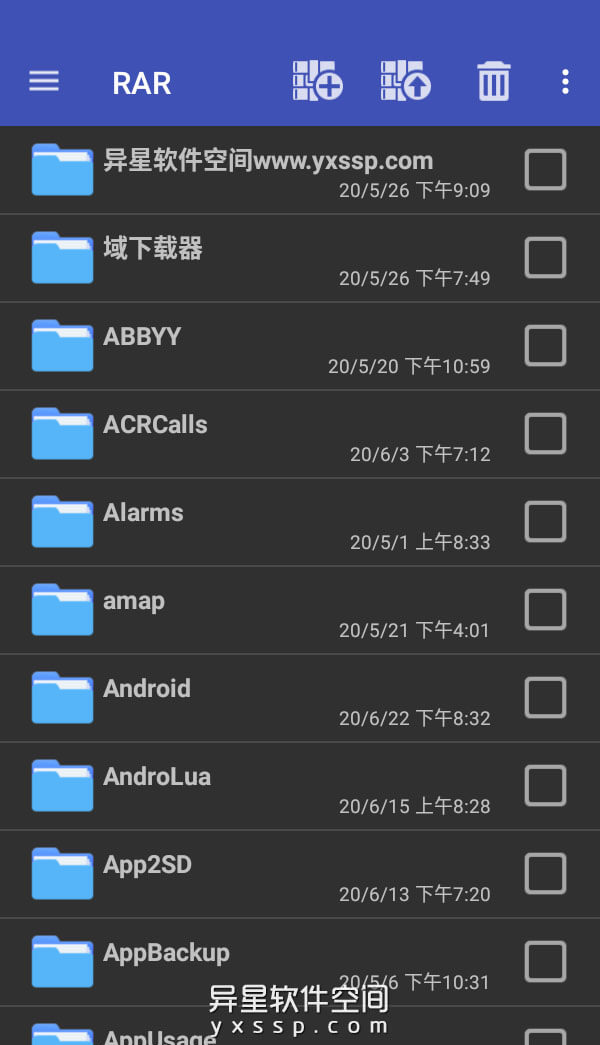600x1045 pixels.
Task: Select the ABBYY folder checkbox
Action: [x=545, y=346]
